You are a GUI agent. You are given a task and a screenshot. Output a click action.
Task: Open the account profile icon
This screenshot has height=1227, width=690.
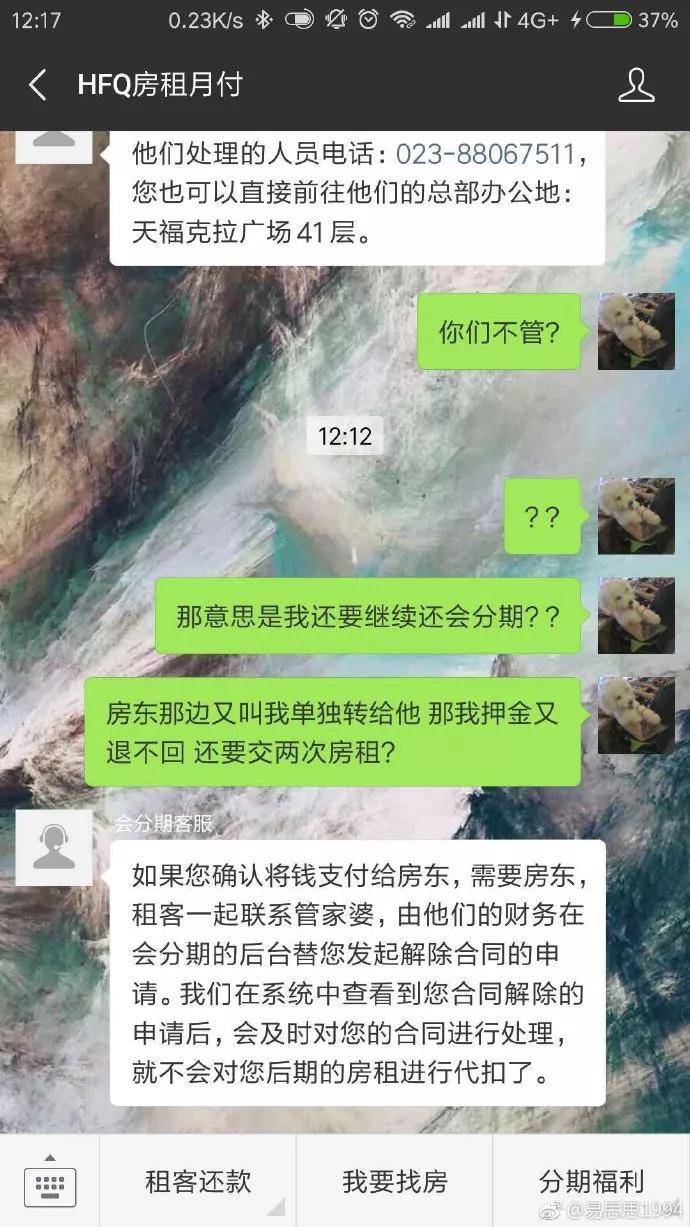[636, 86]
